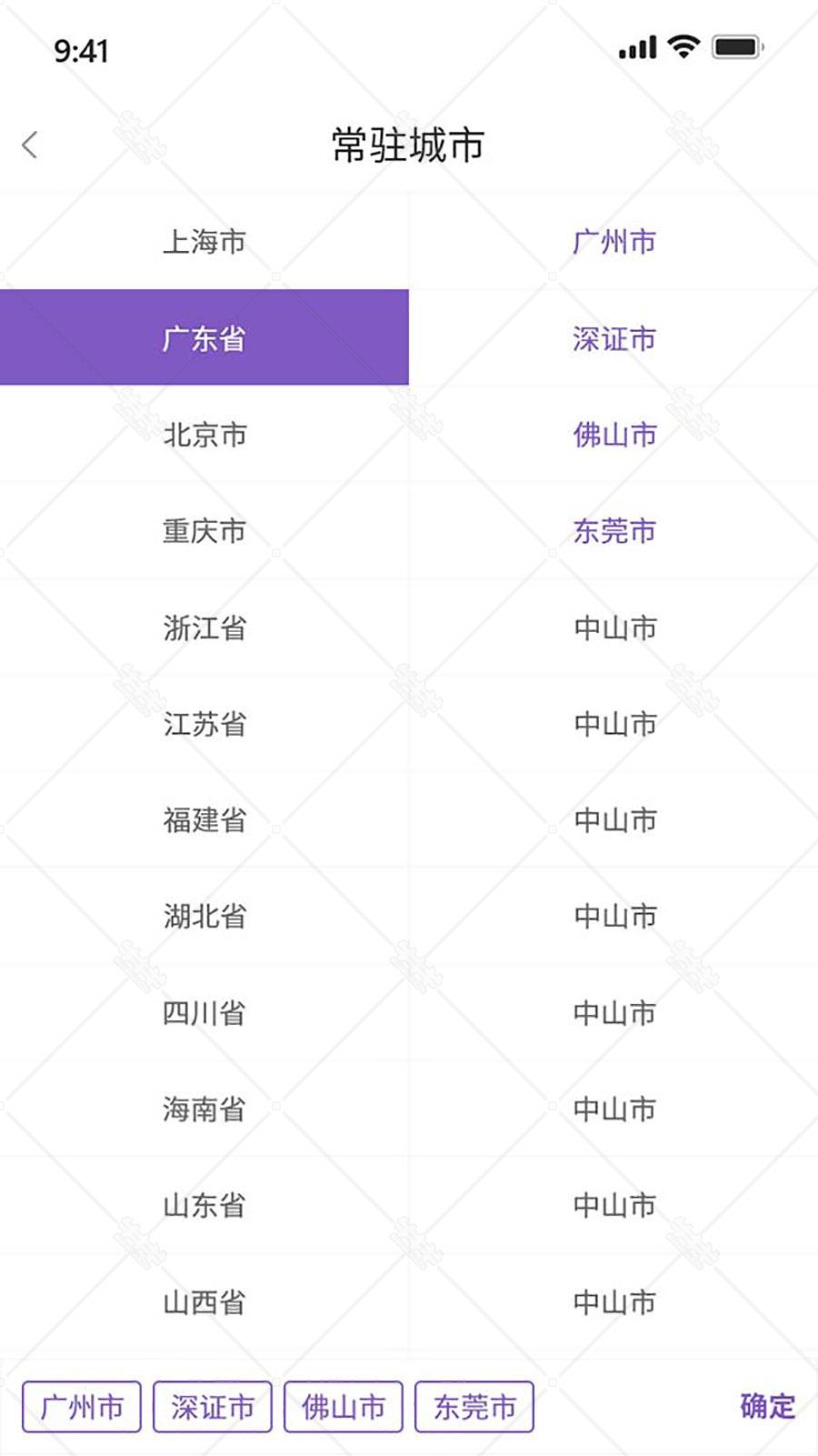Pick 江苏省 from the province list
Image resolution: width=818 pixels, height=1456 pixels.
point(204,724)
